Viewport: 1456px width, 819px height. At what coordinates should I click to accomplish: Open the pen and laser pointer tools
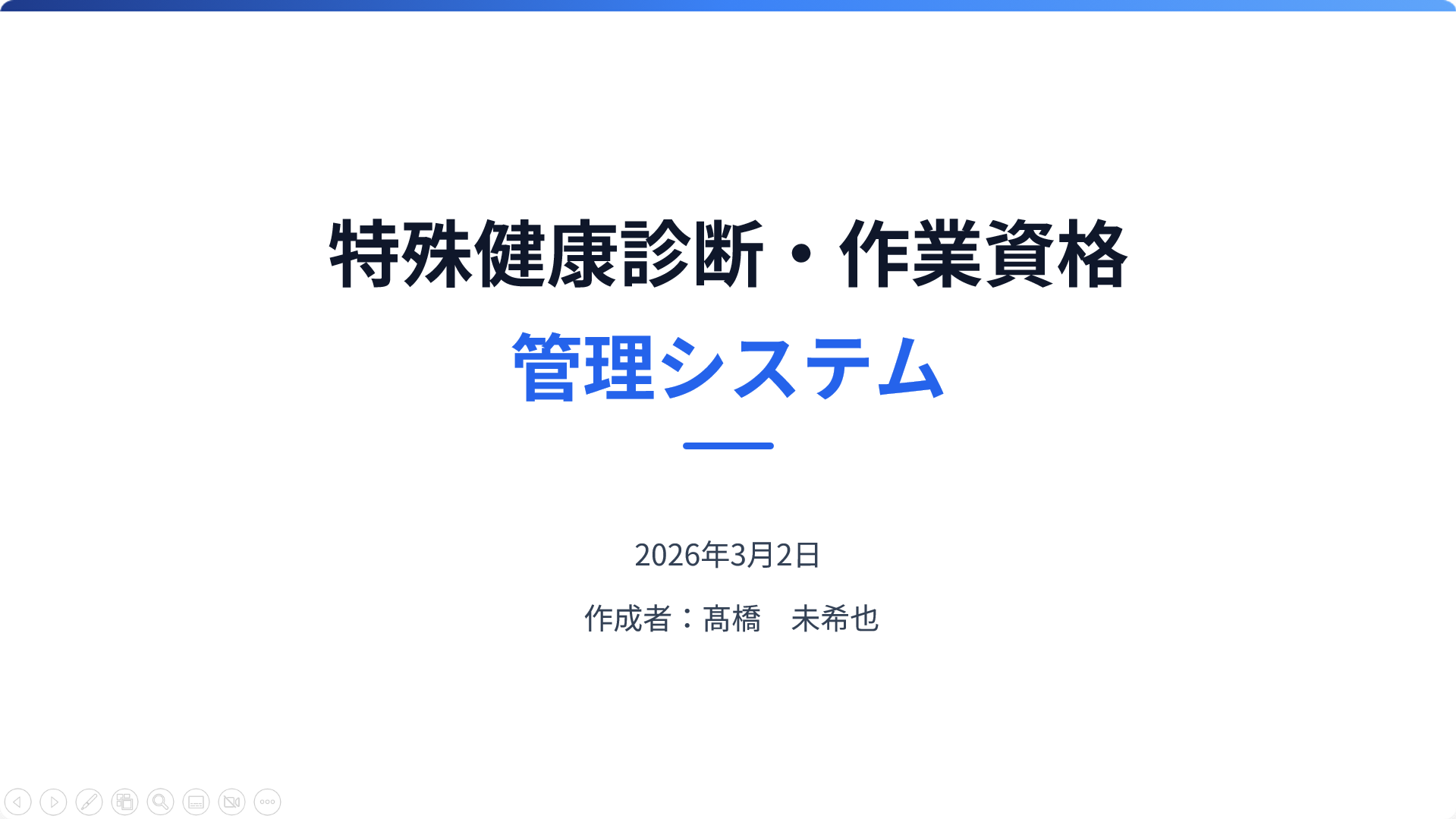click(89, 802)
